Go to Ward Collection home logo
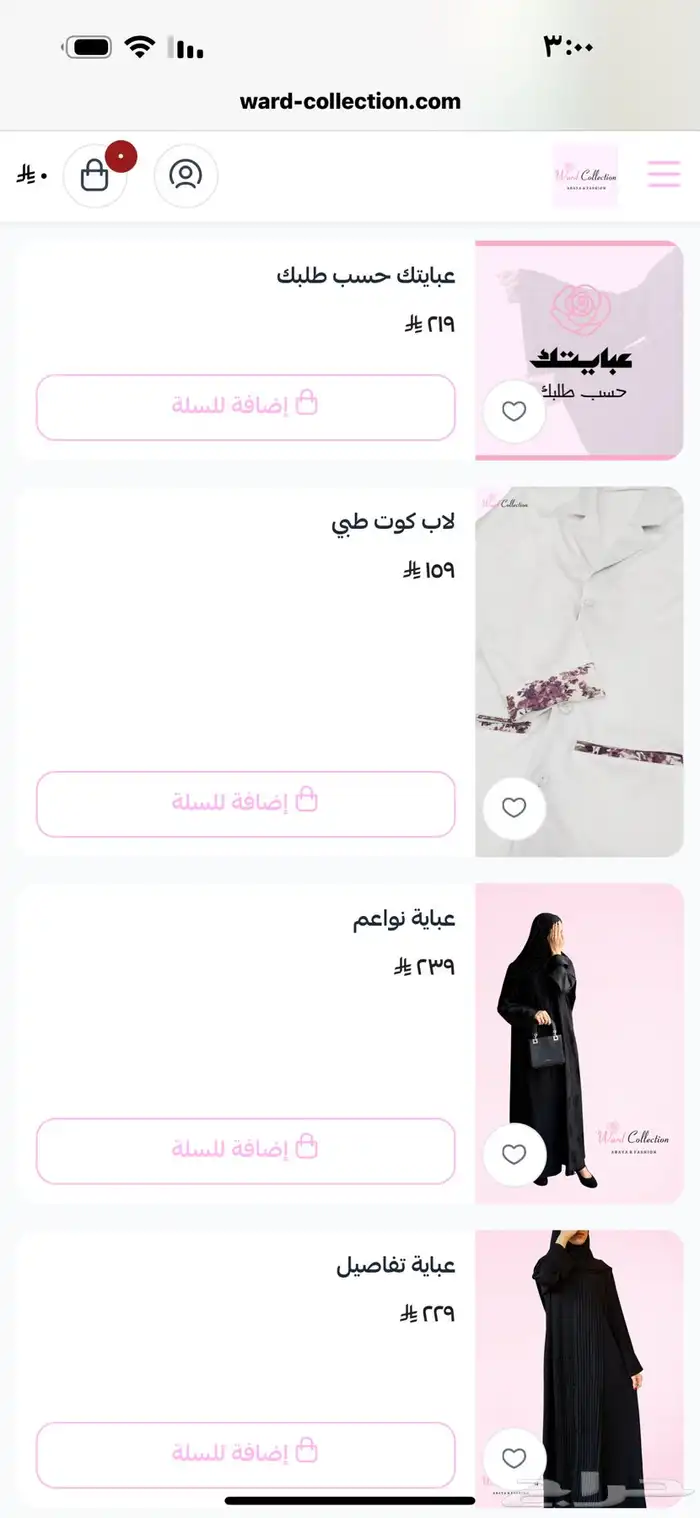 pyautogui.click(x=585, y=176)
